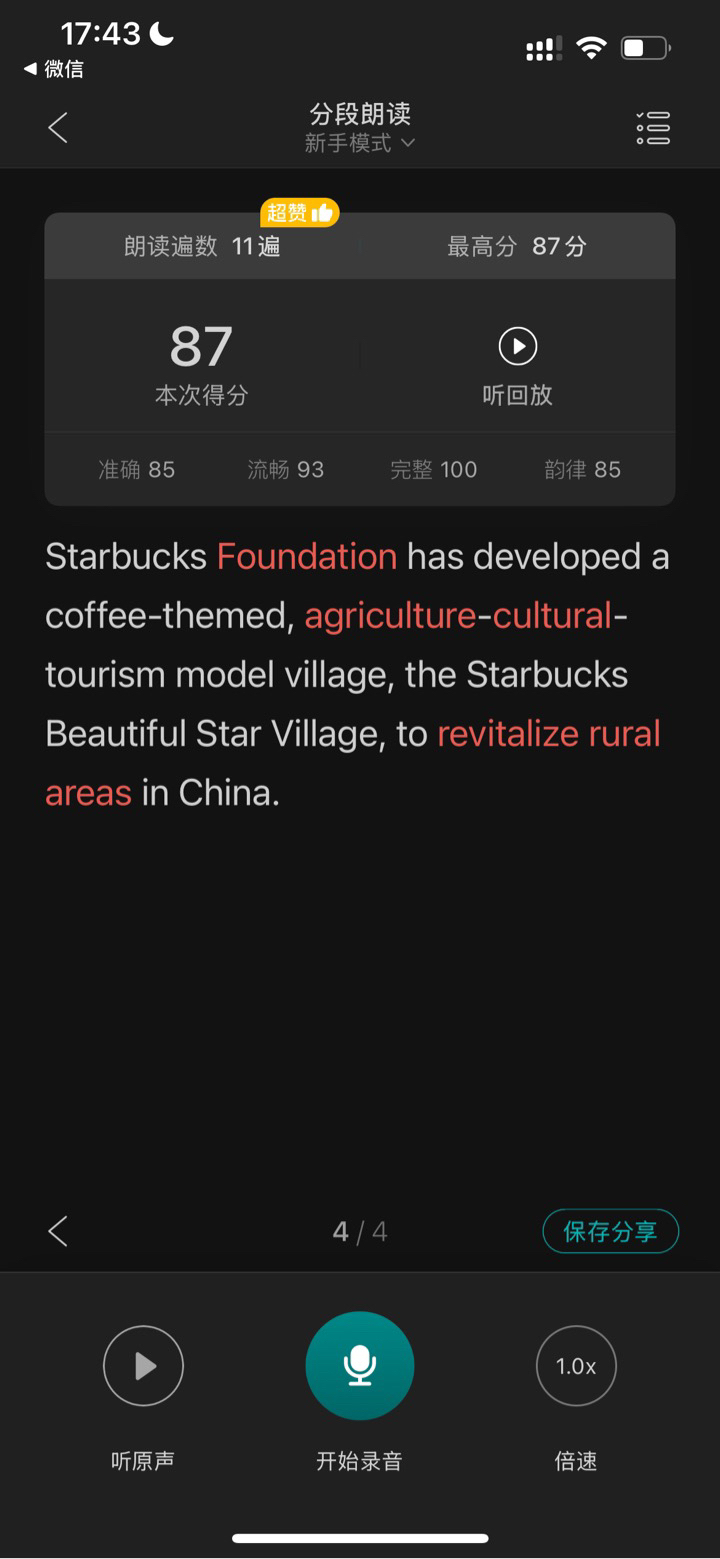Open the paragraph list icon

point(653,128)
